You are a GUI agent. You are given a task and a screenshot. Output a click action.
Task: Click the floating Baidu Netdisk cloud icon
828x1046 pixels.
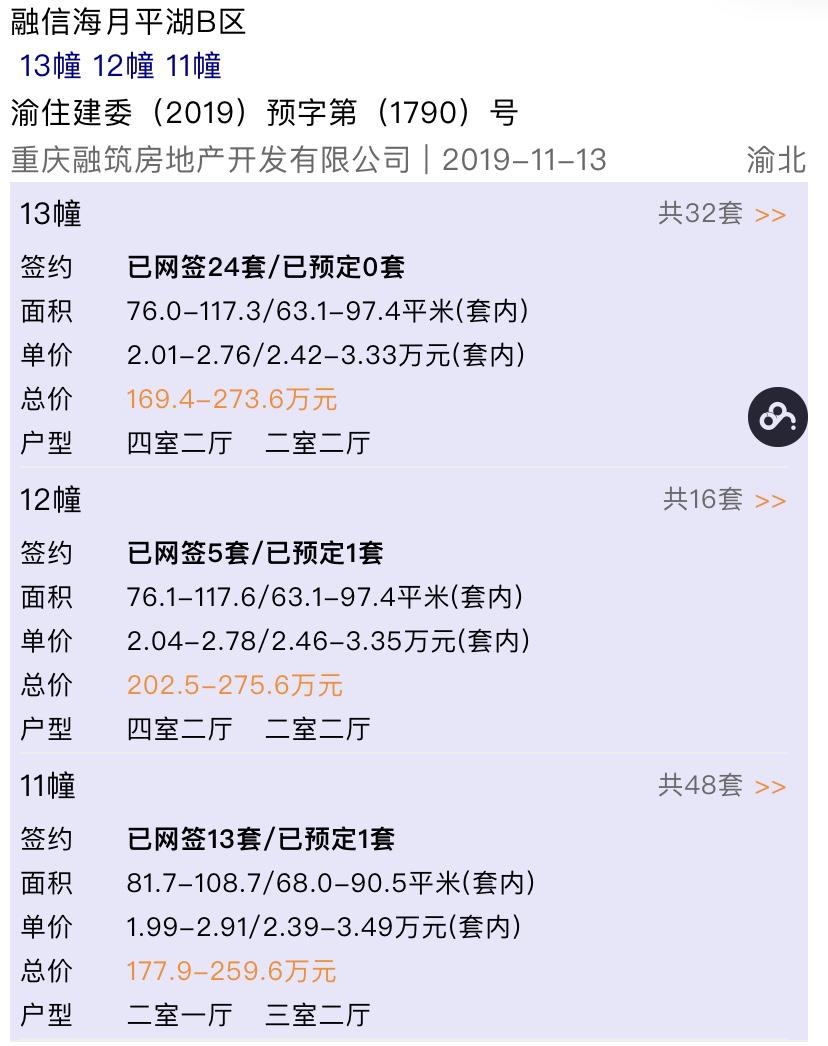click(777, 418)
